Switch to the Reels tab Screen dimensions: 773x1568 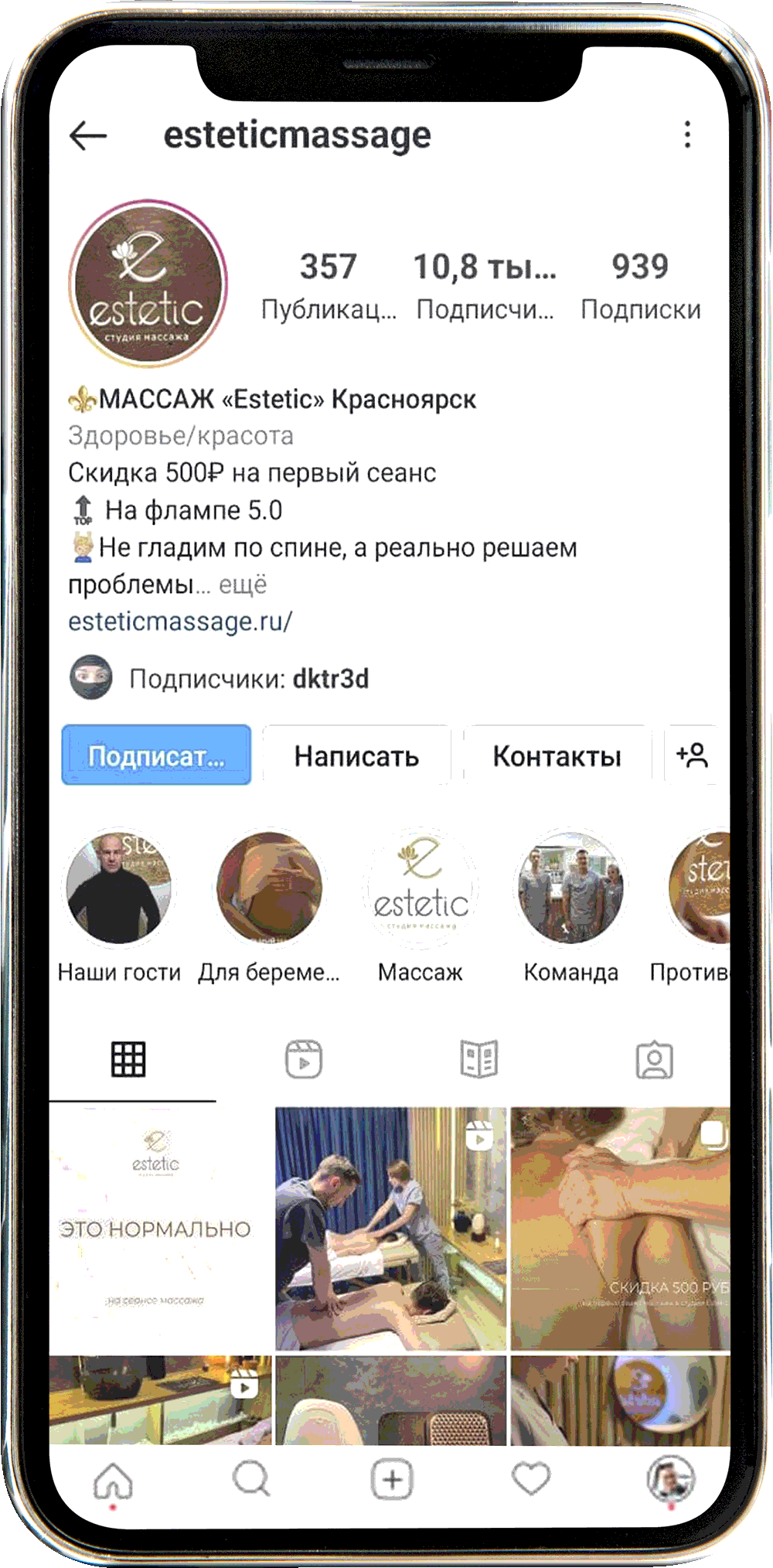point(304,1059)
